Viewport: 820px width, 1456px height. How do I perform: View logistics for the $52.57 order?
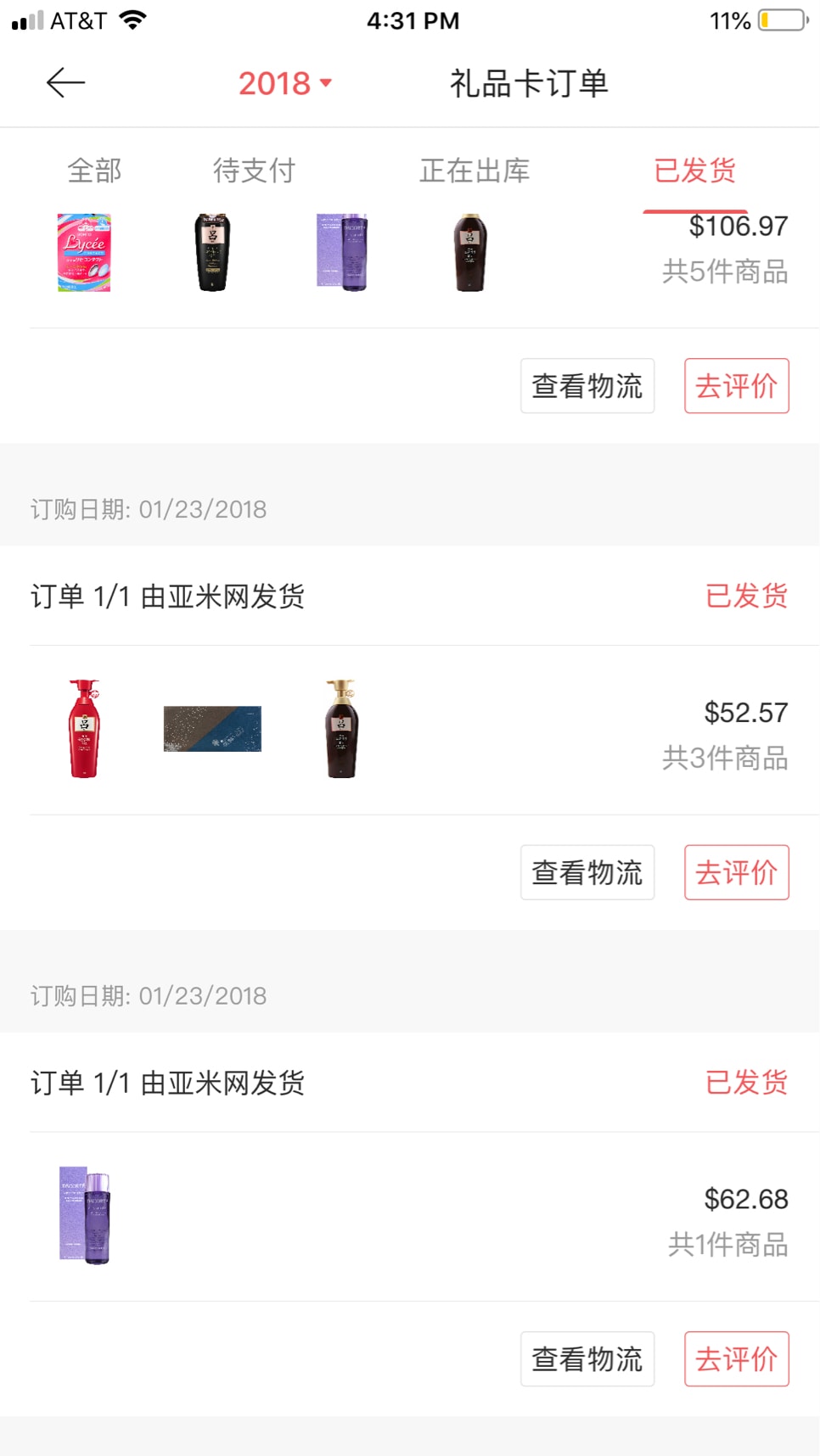[587, 872]
